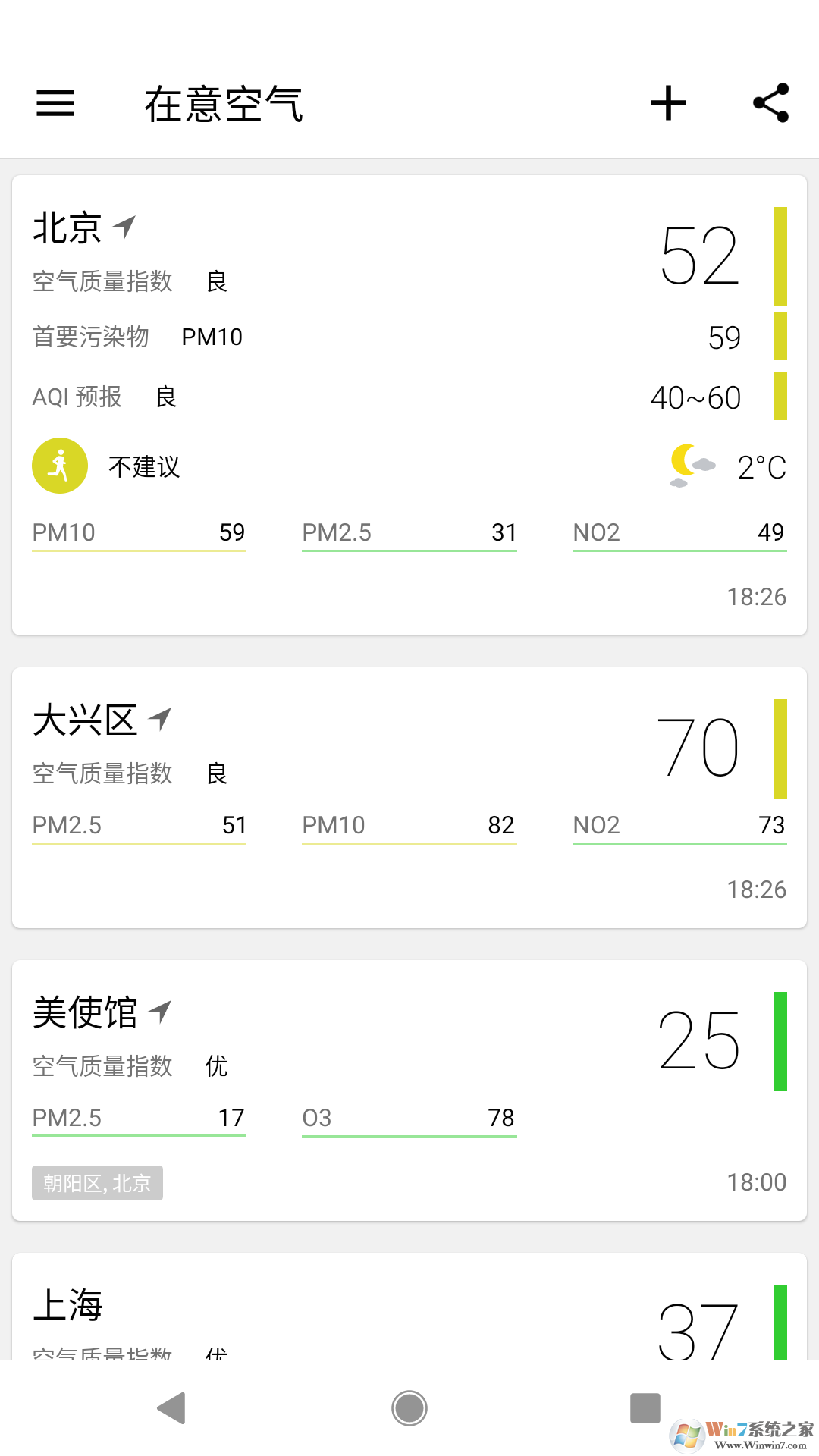The width and height of the screenshot is (819, 1456).
Task: Tap the 朝阳区,北京 district tag
Action: pos(96,1183)
